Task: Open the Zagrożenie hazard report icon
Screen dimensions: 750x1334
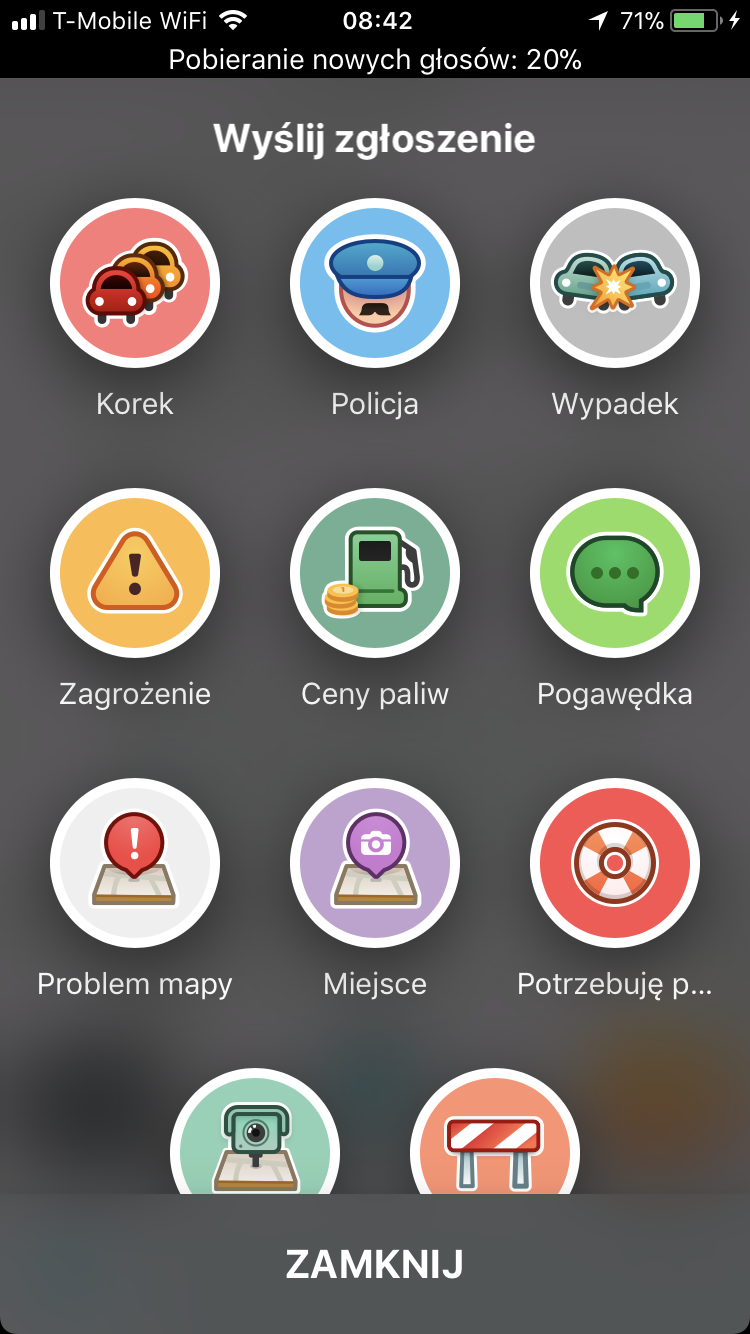Action: point(135,573)
